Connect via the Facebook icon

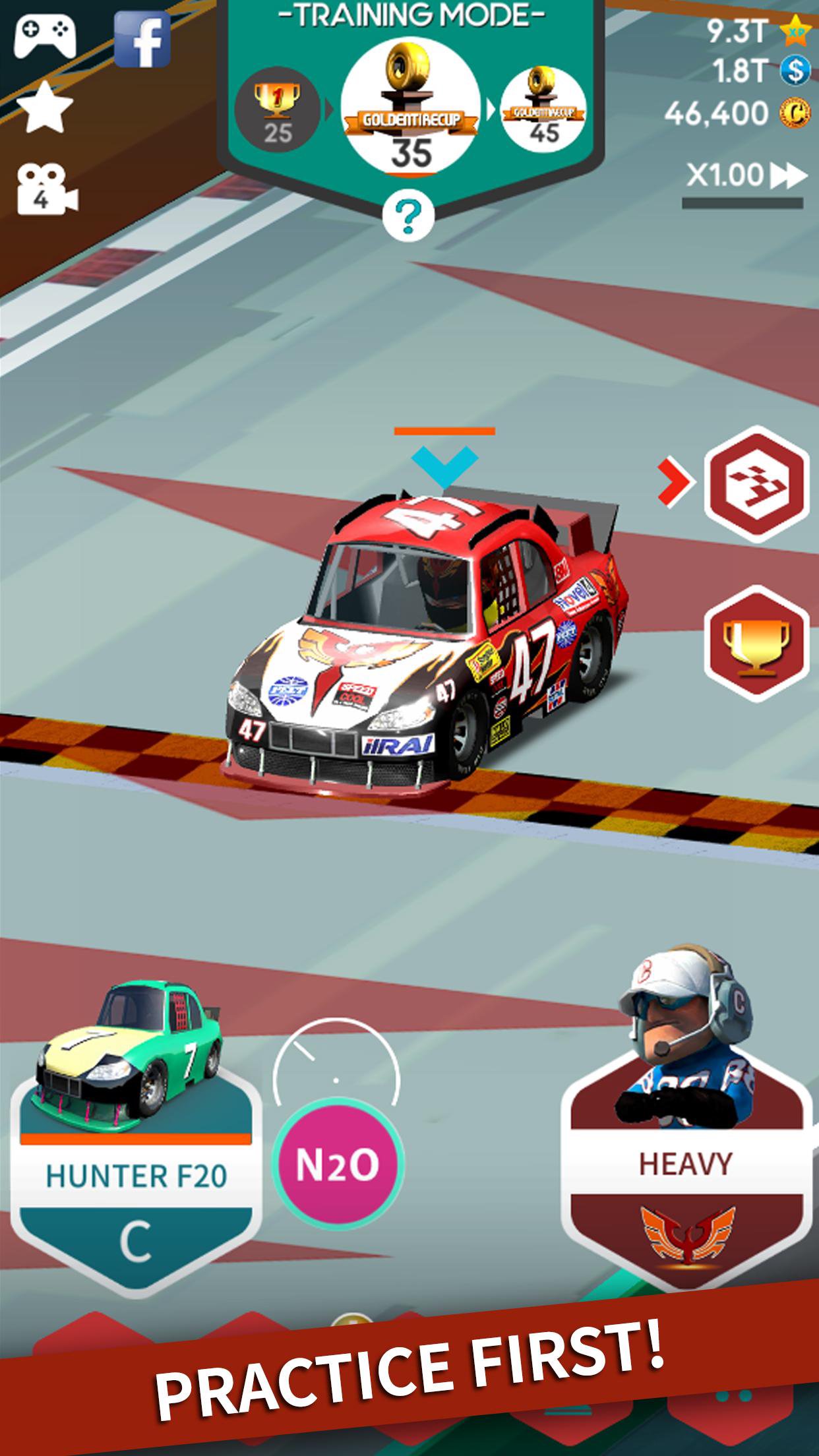click(x=142, y=40)
